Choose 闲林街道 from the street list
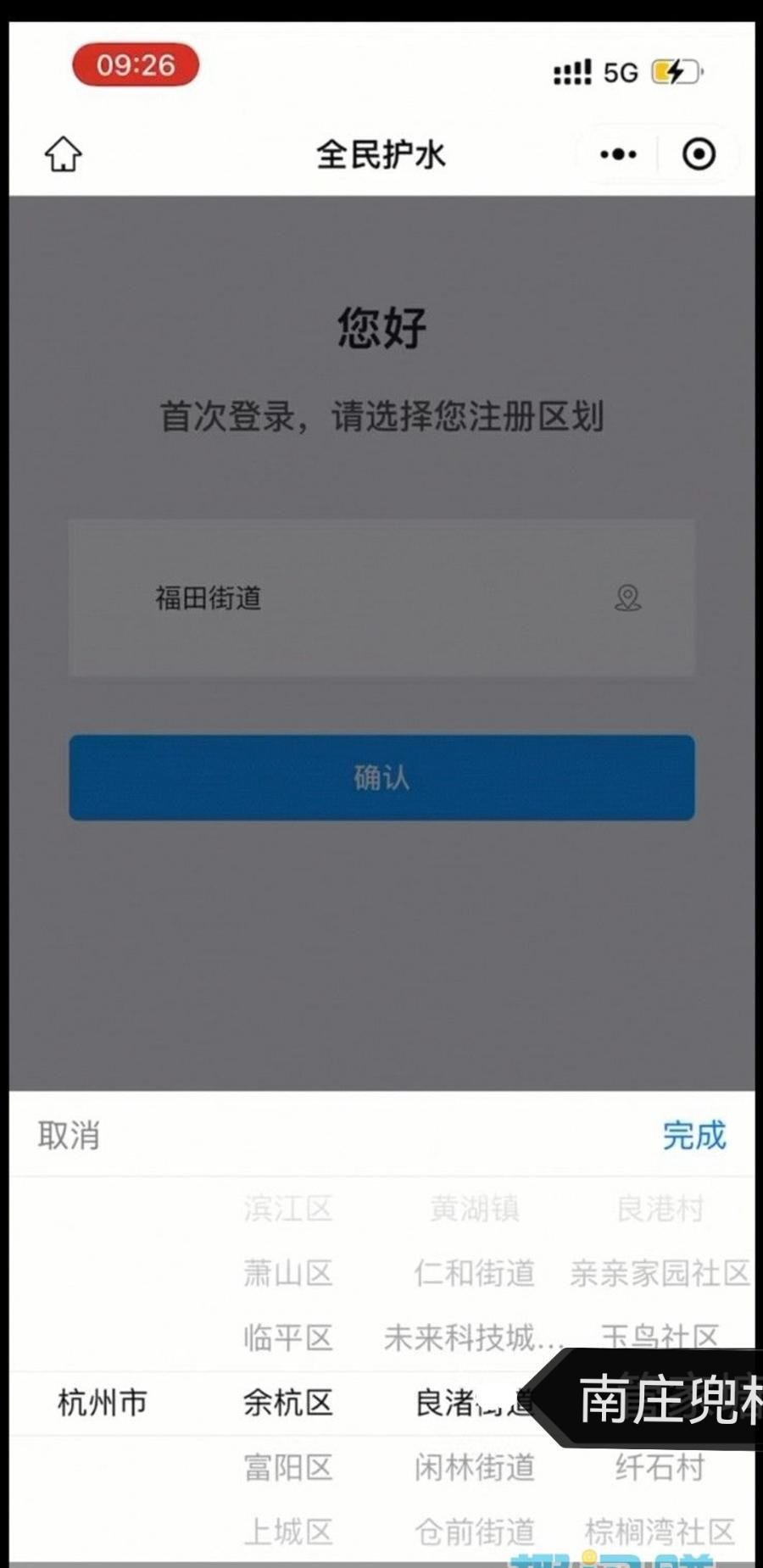 pyautogui.click(x=475, y=1467)
